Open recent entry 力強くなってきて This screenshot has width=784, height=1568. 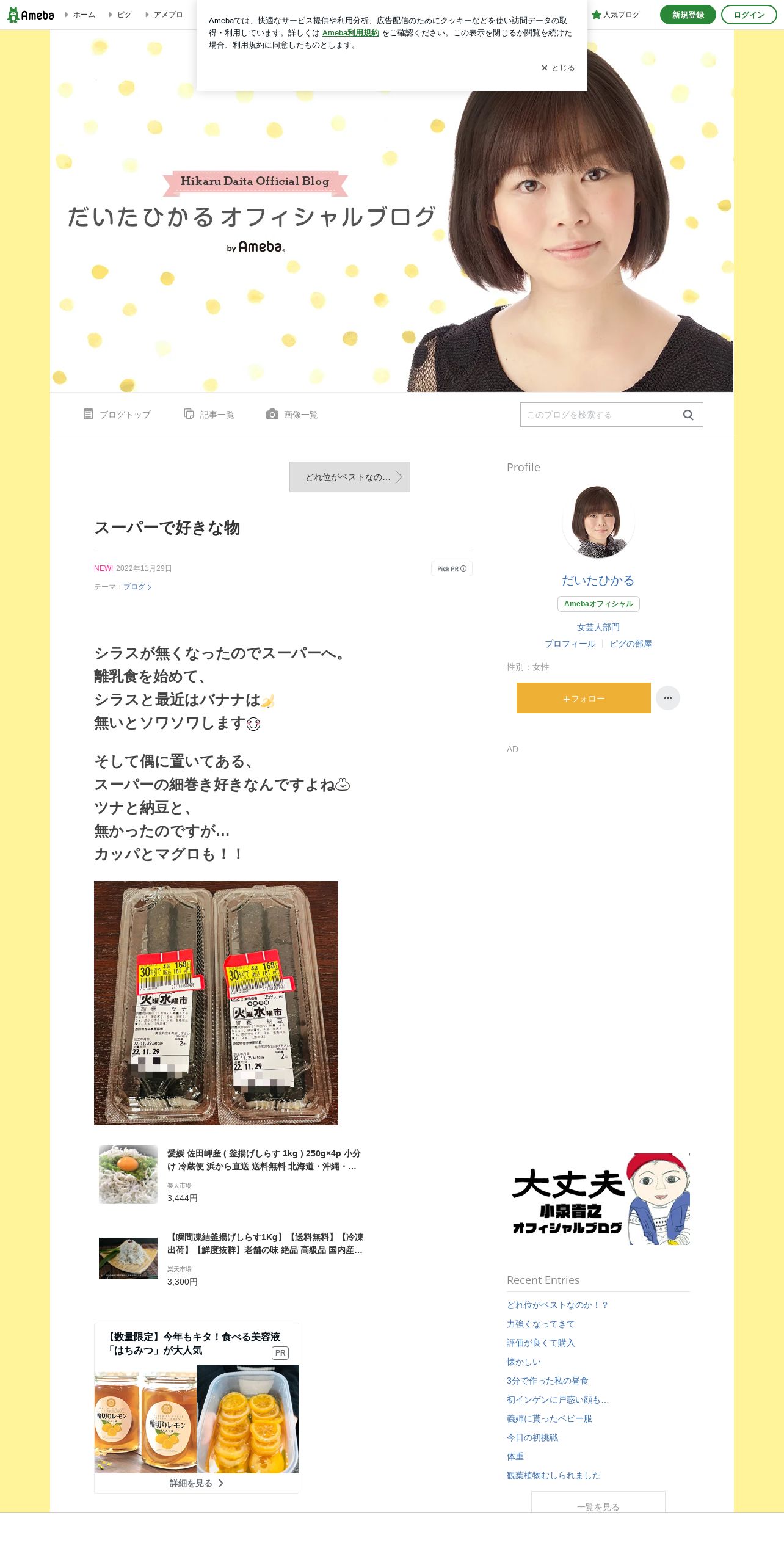point(540,1324)
